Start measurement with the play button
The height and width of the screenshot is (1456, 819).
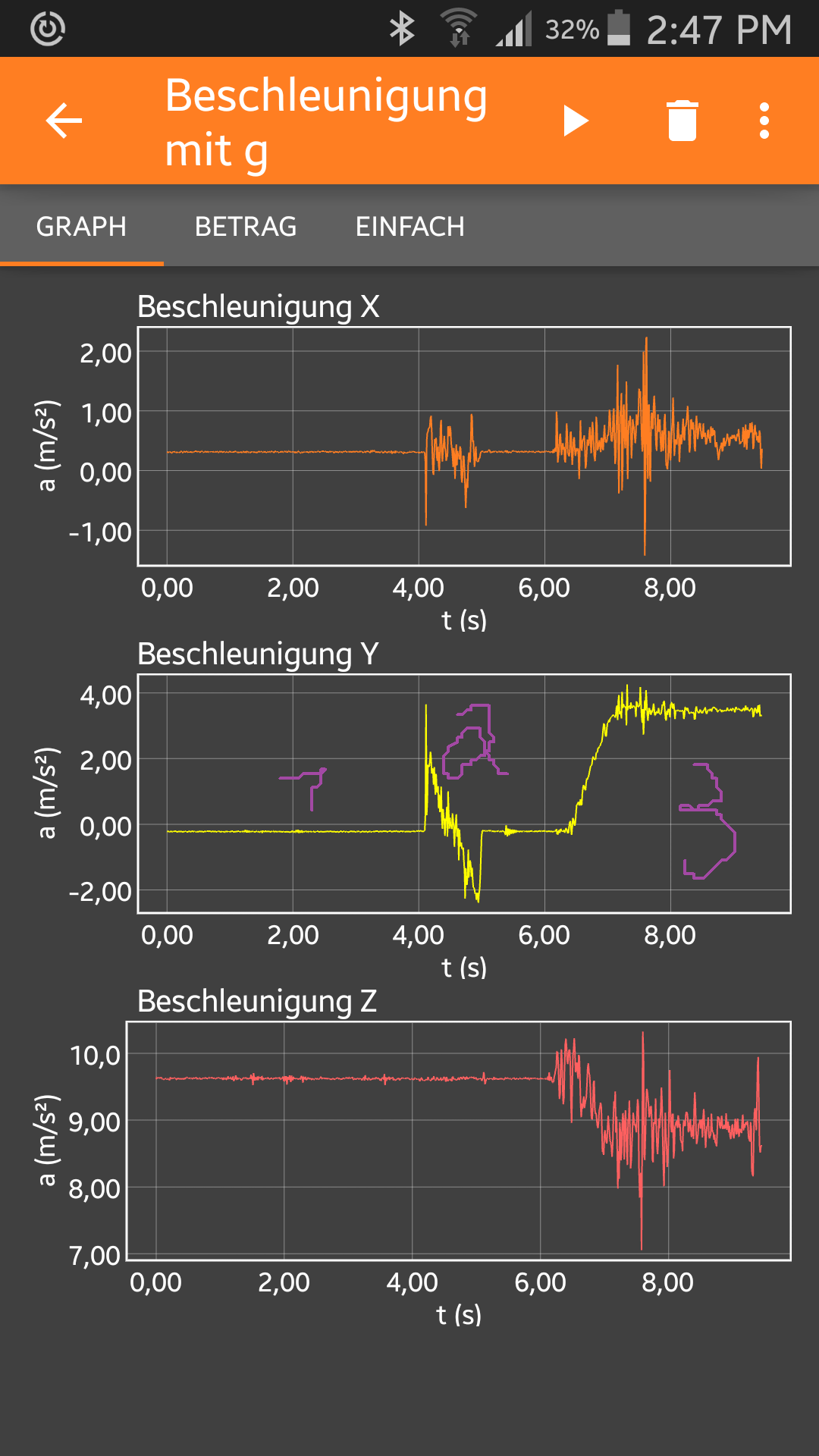point(576,121)
